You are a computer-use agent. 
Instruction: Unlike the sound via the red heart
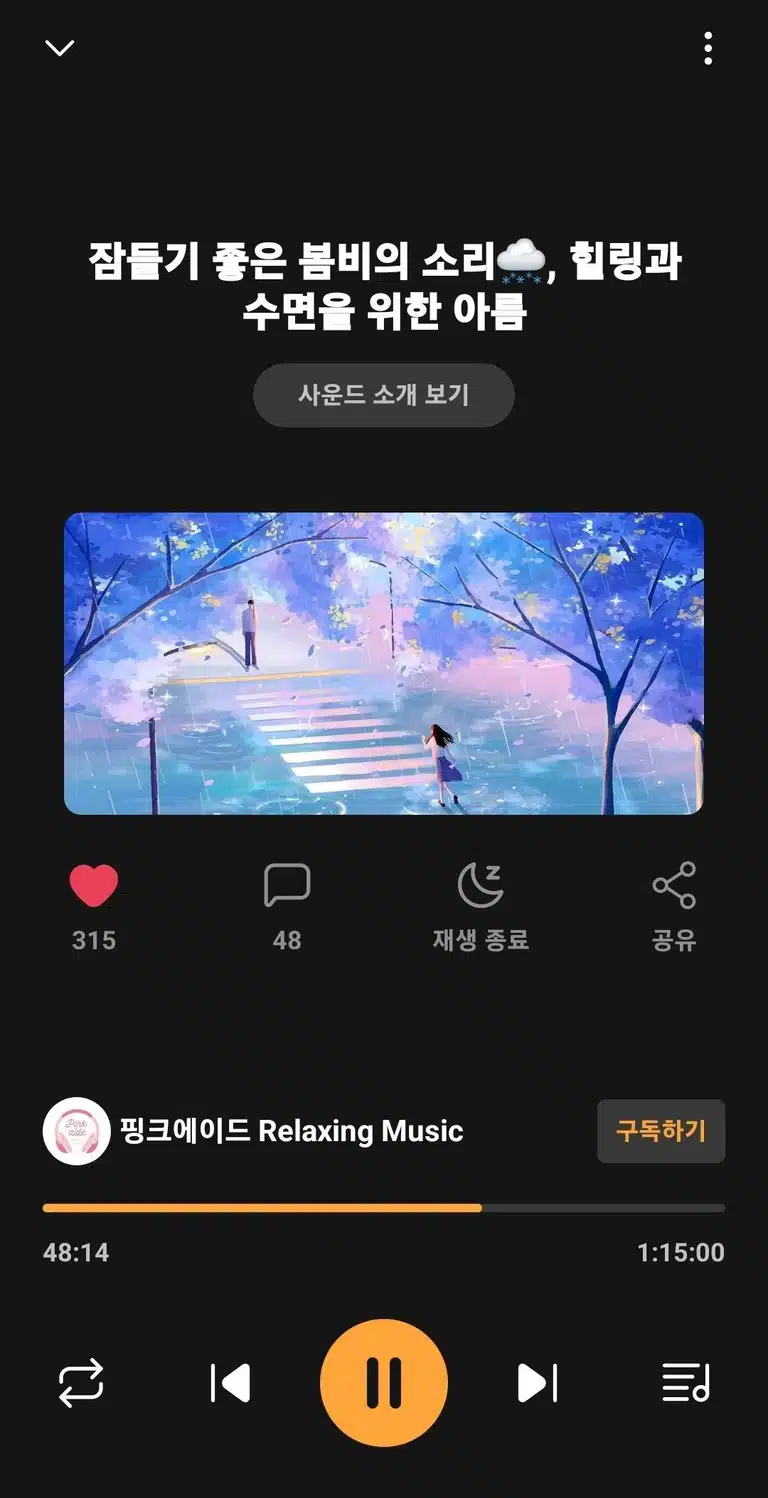94,886
